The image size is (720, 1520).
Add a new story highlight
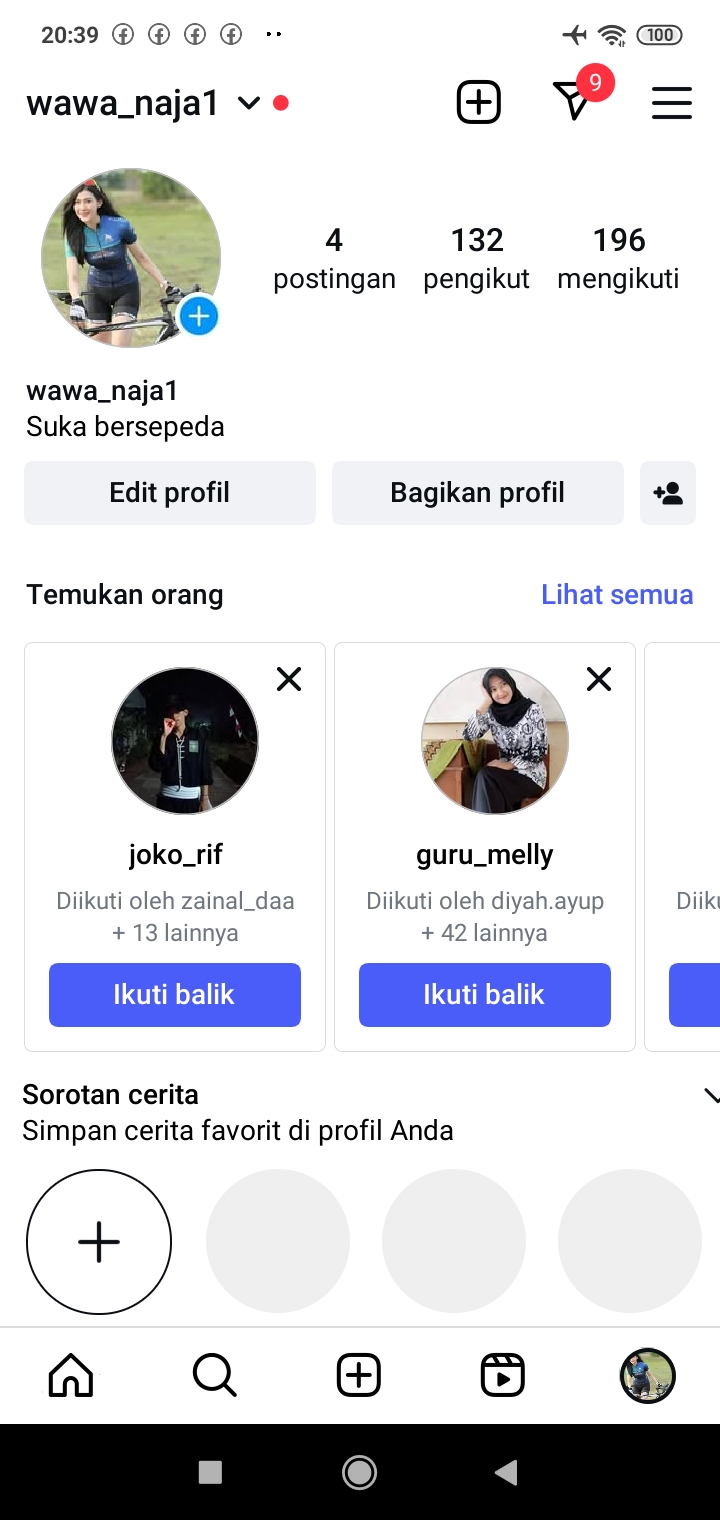(99, 1242)
